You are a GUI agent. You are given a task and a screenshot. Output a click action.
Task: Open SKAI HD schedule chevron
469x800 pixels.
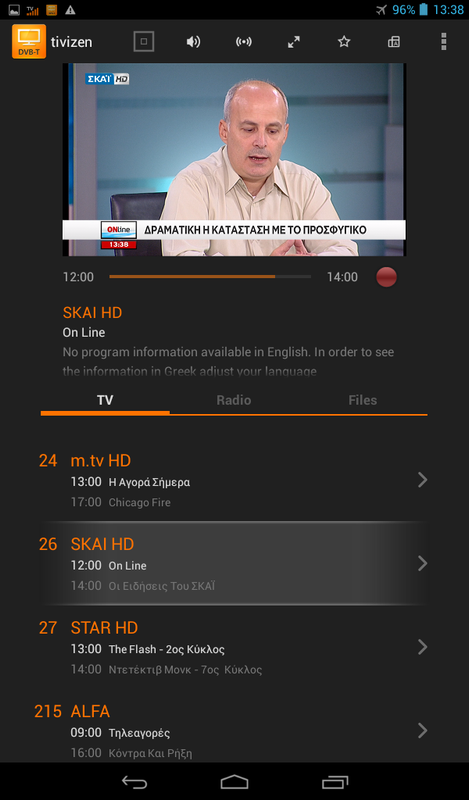[x=422, y=563]
